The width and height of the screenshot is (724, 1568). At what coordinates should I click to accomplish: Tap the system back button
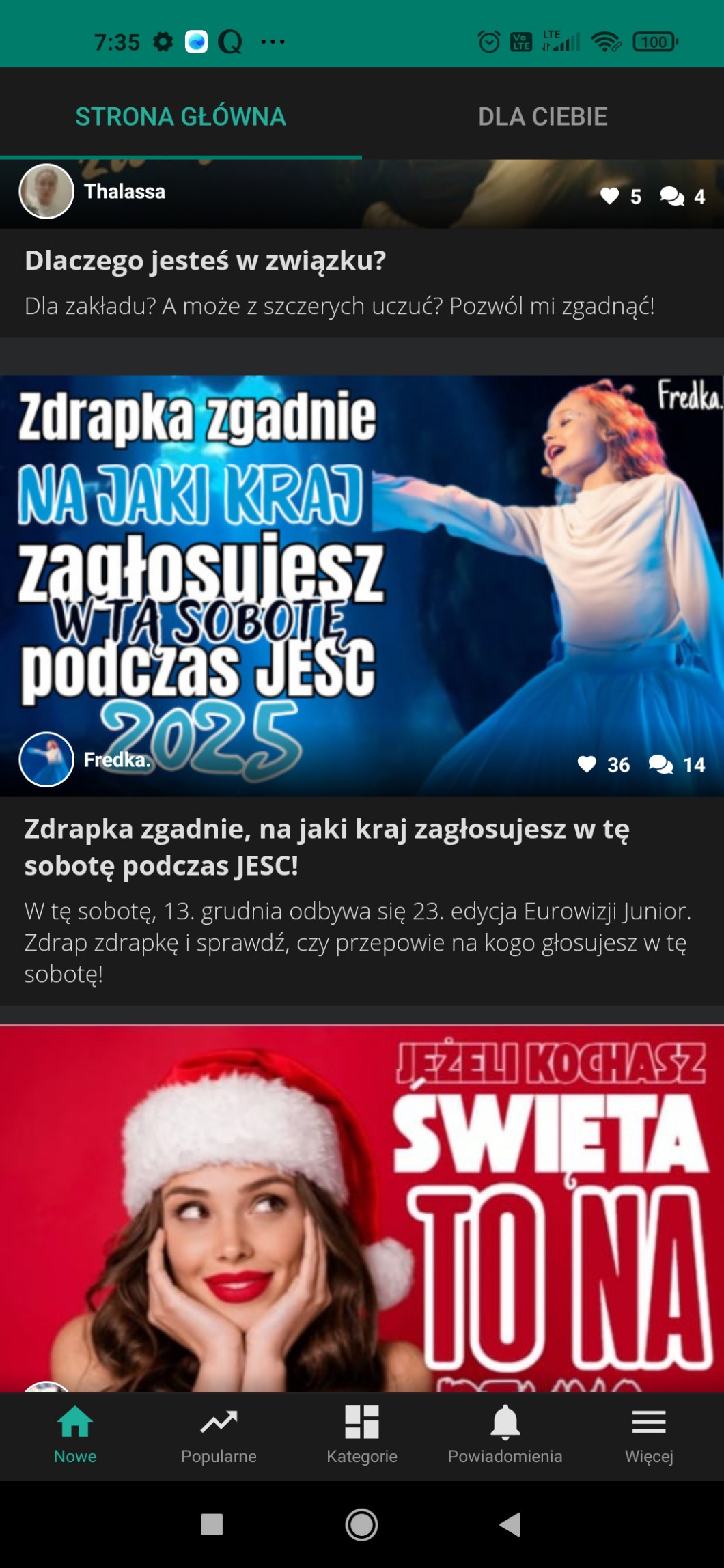510,1524
